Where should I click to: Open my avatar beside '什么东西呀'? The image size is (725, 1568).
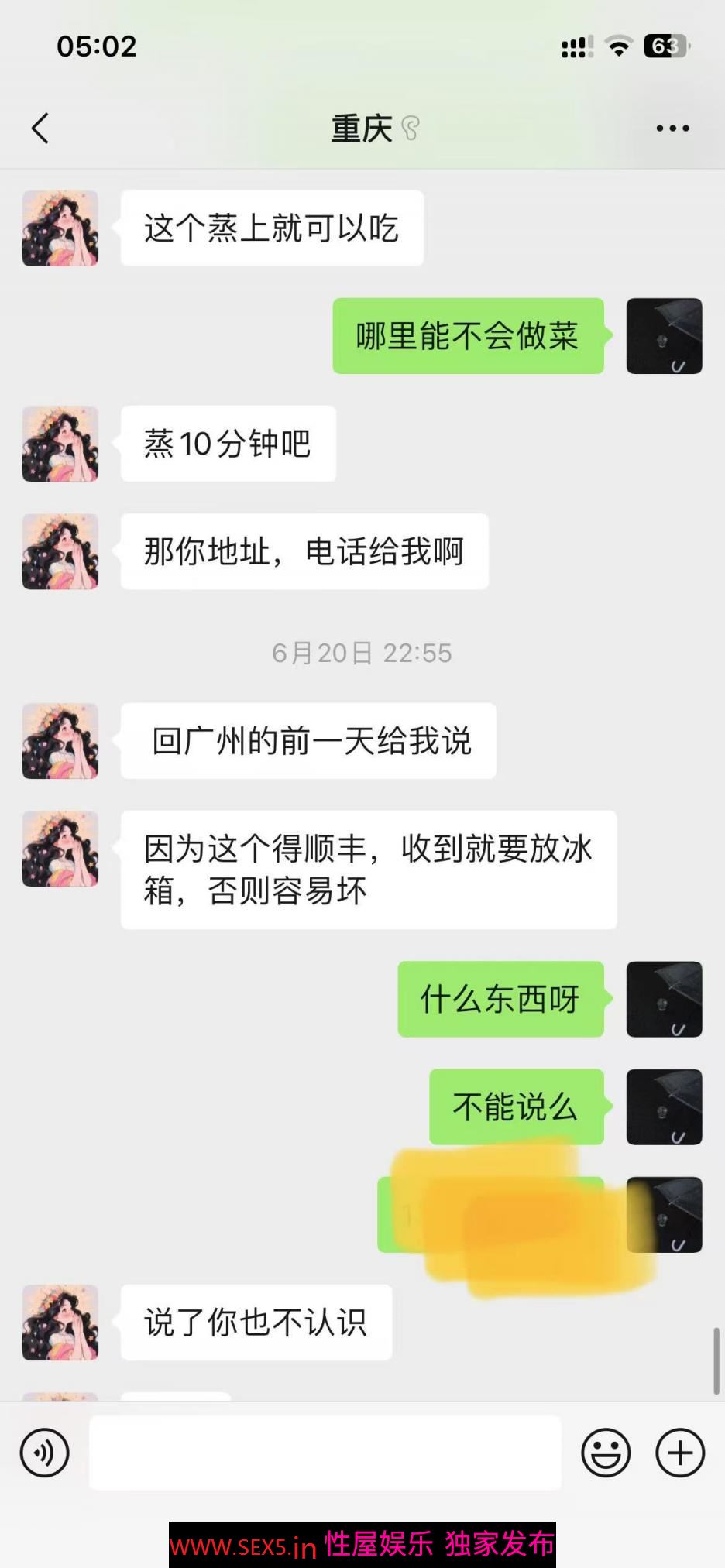[x=664, y=999]
